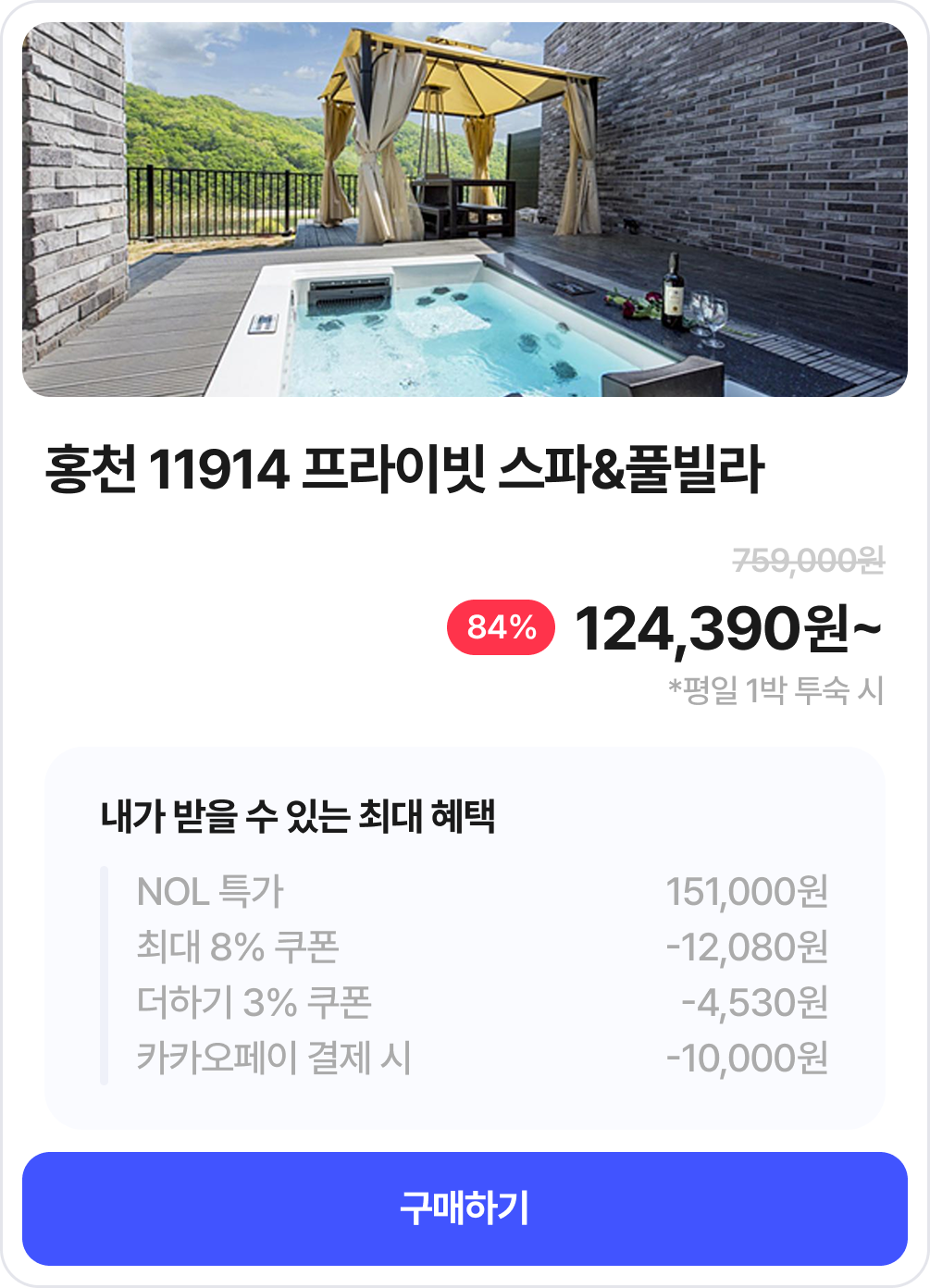Tap the 구매하기 purchase button
The height and width of the screenshot is (1288, 930).
(465, 1208)
